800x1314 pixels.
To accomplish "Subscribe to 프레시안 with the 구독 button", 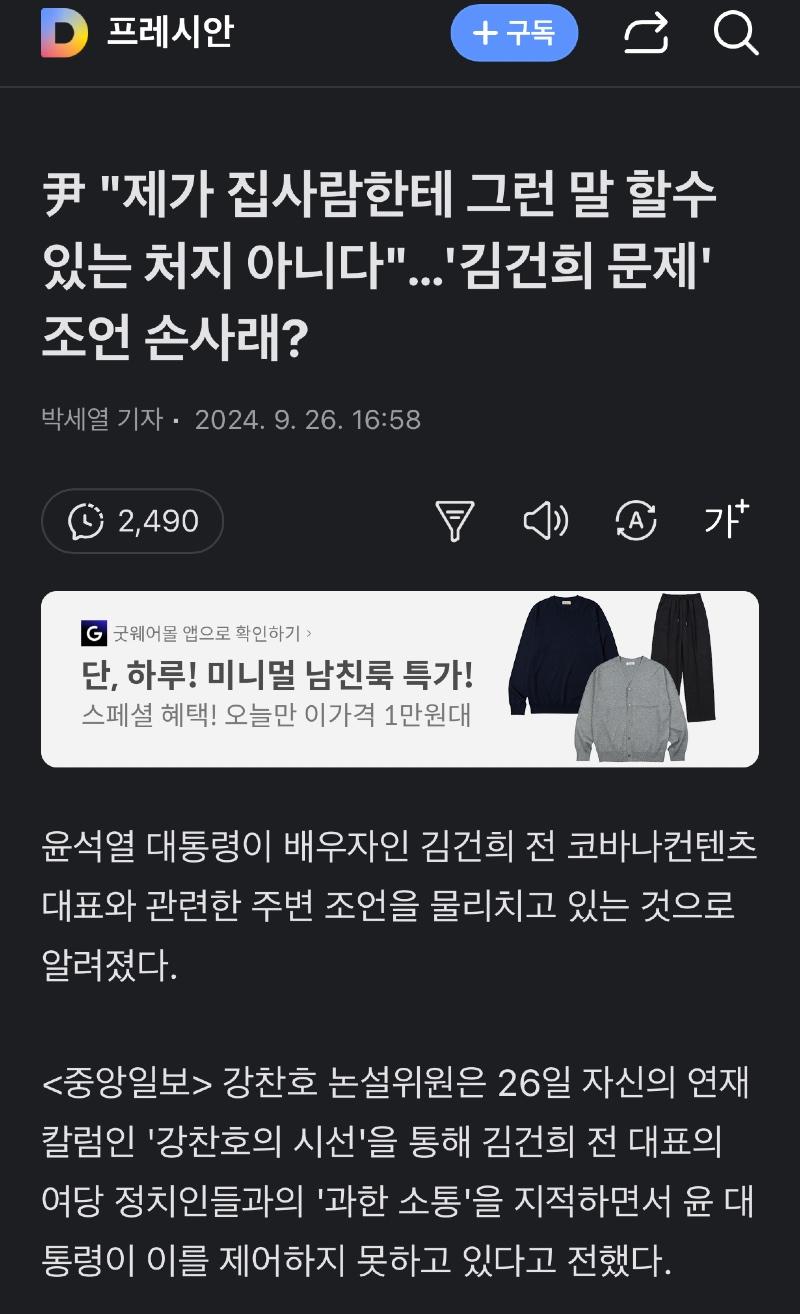I will [x=514, y=34].
